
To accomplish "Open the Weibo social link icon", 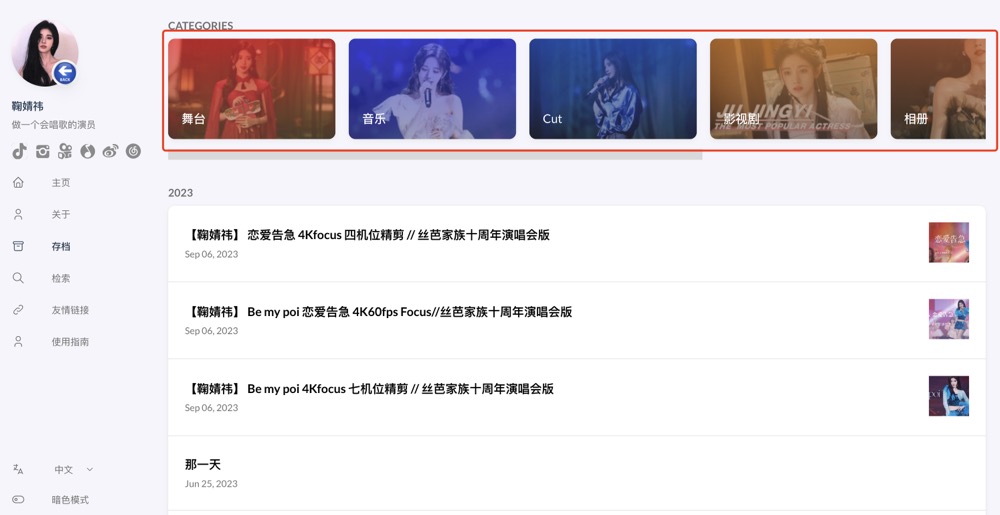I will pos(110,152).
